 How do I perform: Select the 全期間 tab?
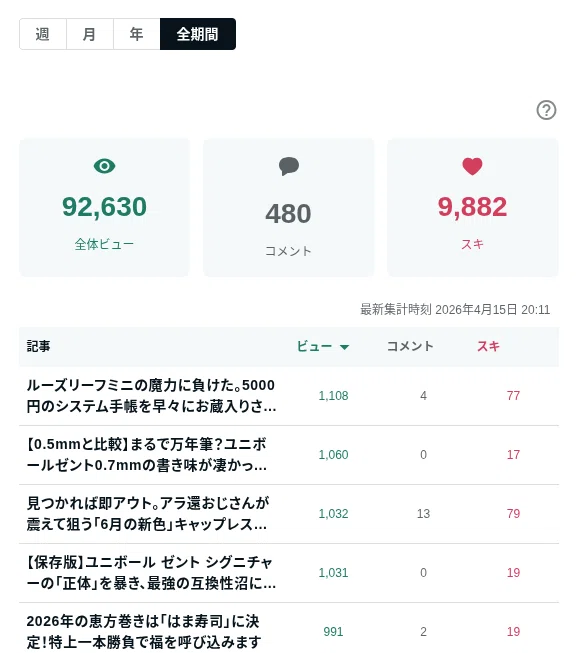pos(198,34)
